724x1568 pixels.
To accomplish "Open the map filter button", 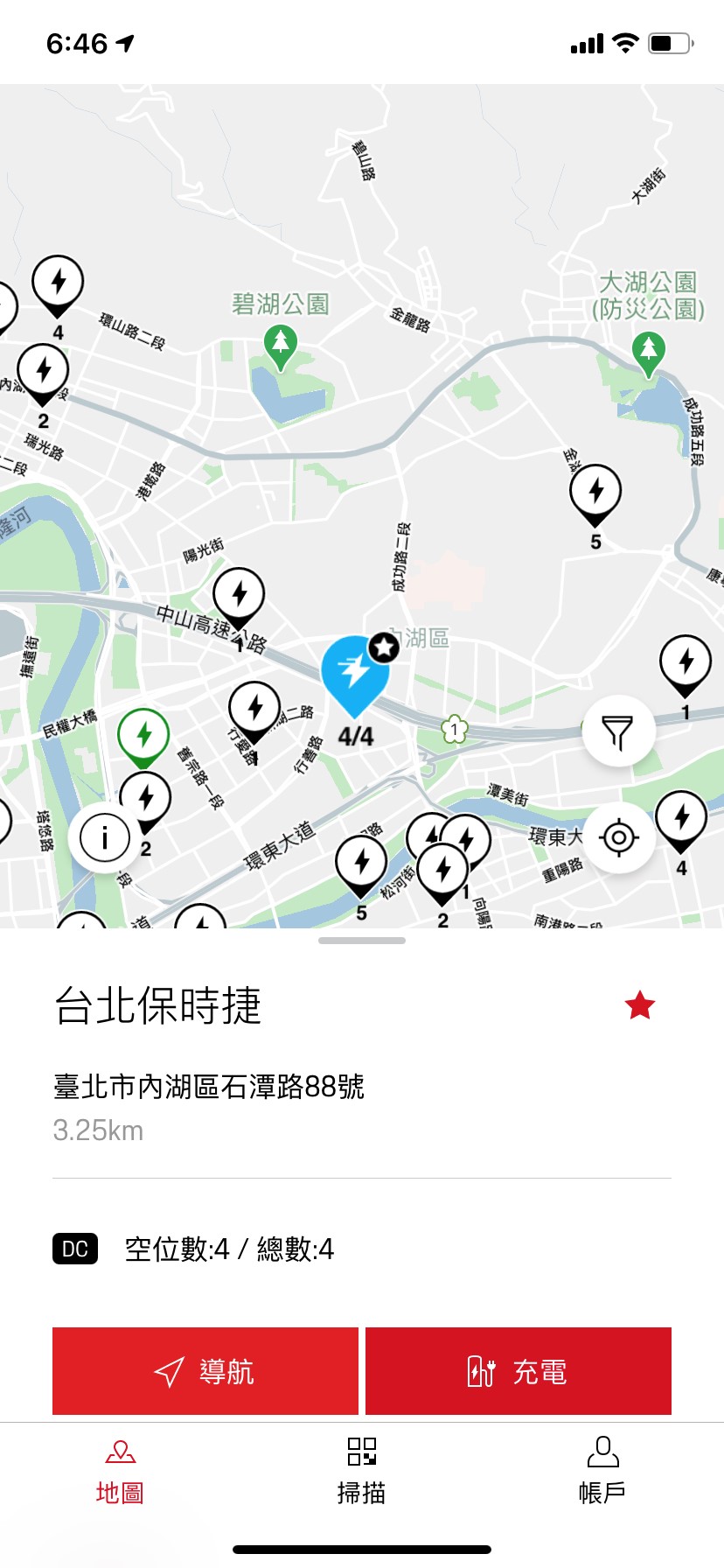I will (x=618, y=731).
